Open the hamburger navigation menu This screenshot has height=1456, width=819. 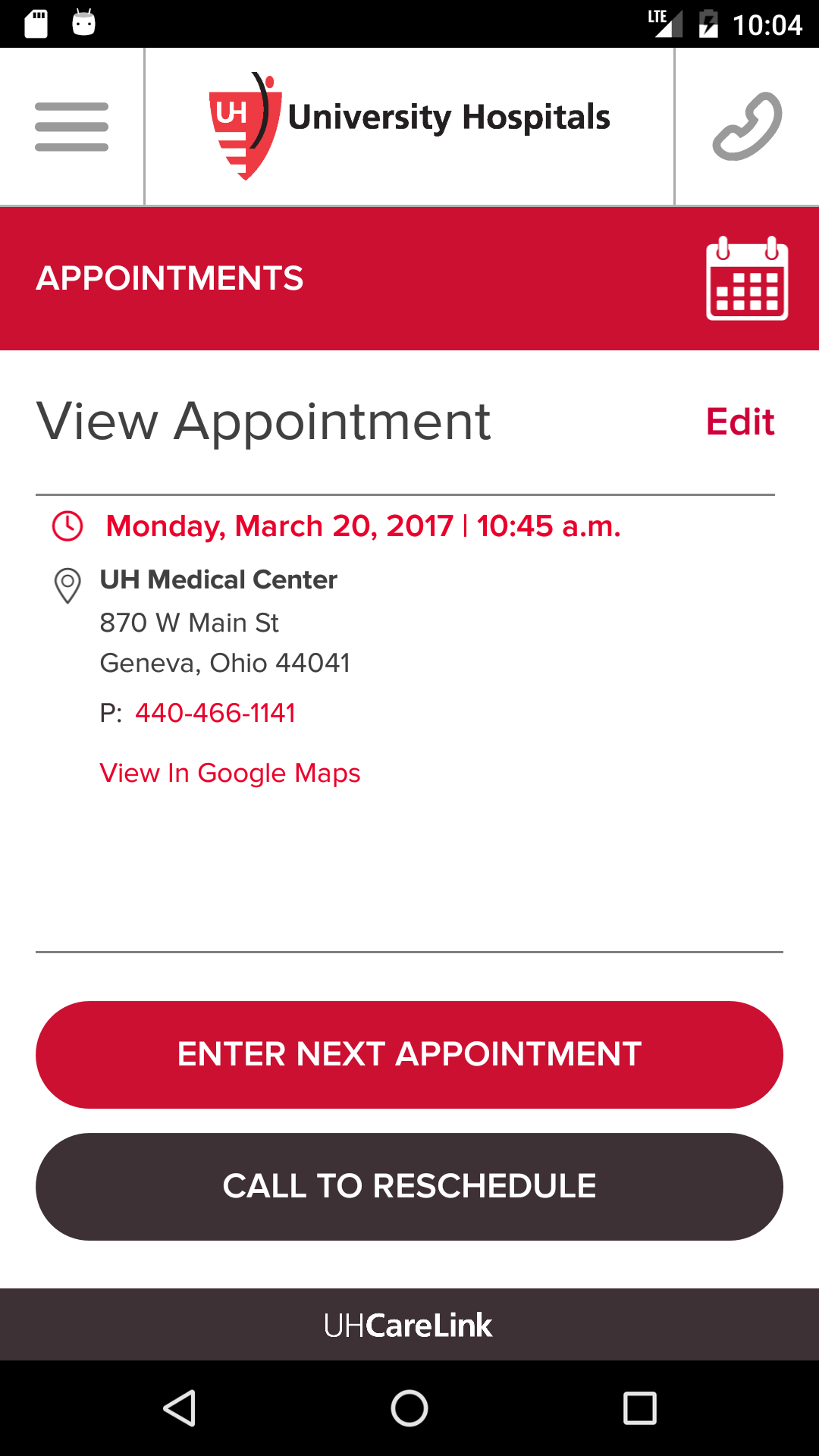click(x=71, y=127)
